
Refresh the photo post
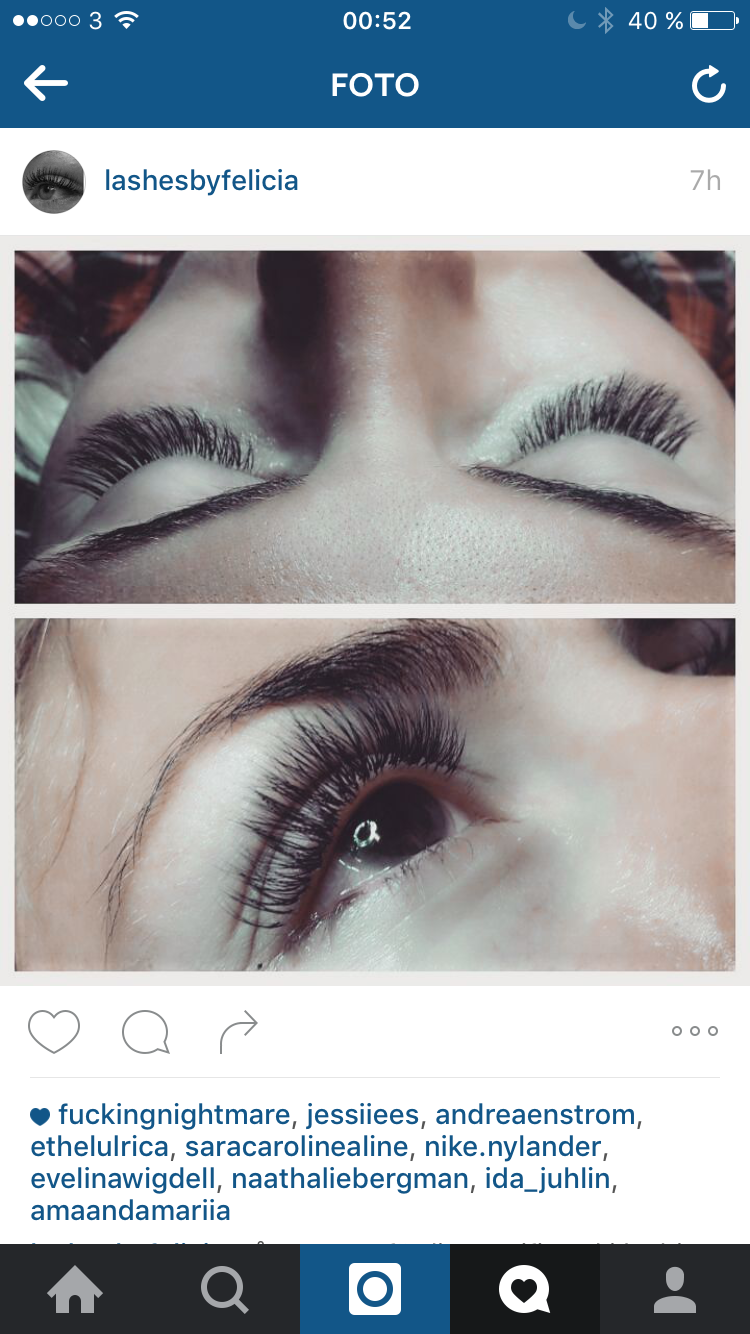point(709,85)
